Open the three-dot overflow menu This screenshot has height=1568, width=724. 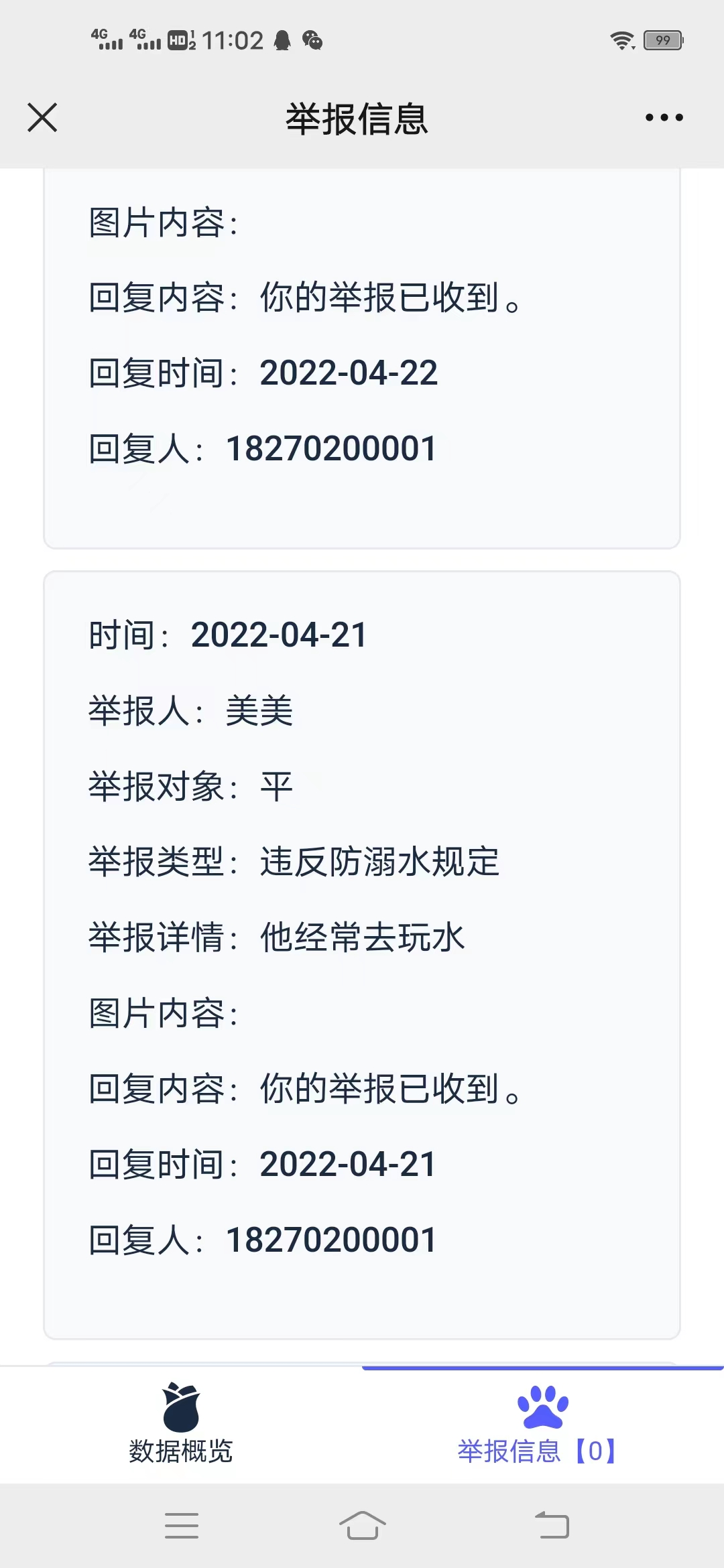[x=664, y=117]
